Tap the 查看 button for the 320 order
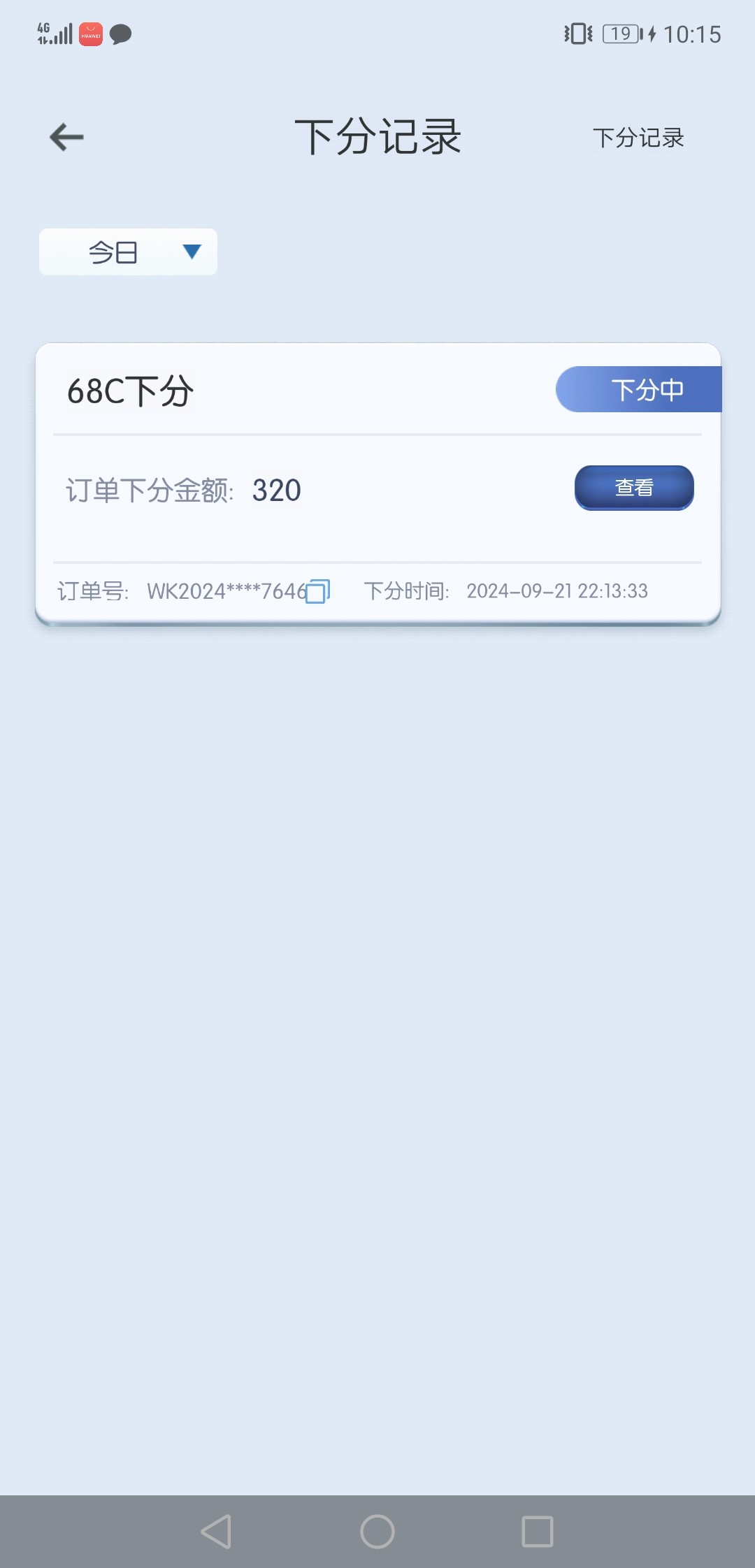Screen dimensions: 755x1568 pos(634,488)
